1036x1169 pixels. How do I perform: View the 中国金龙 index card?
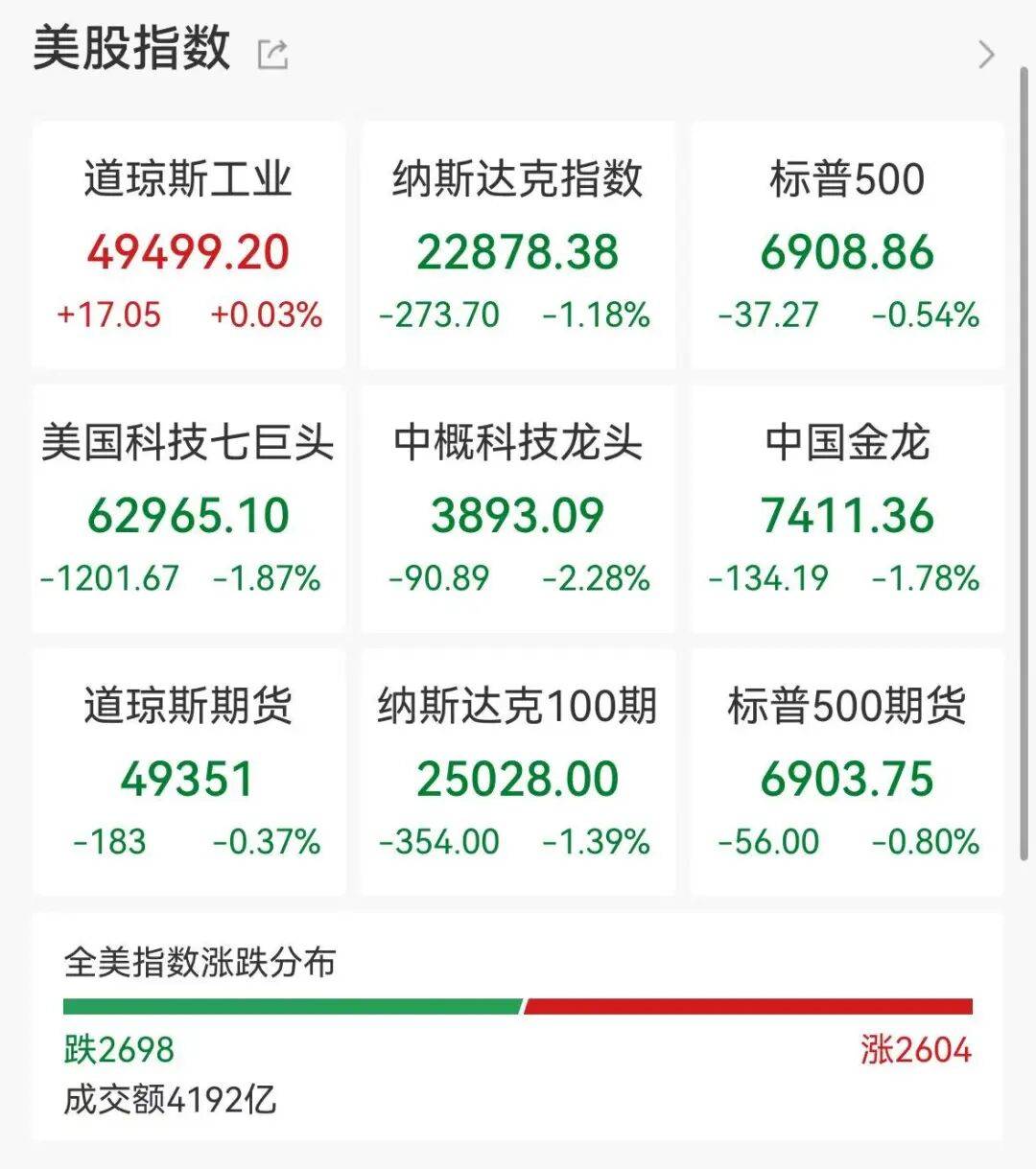(x=847, y=509)
